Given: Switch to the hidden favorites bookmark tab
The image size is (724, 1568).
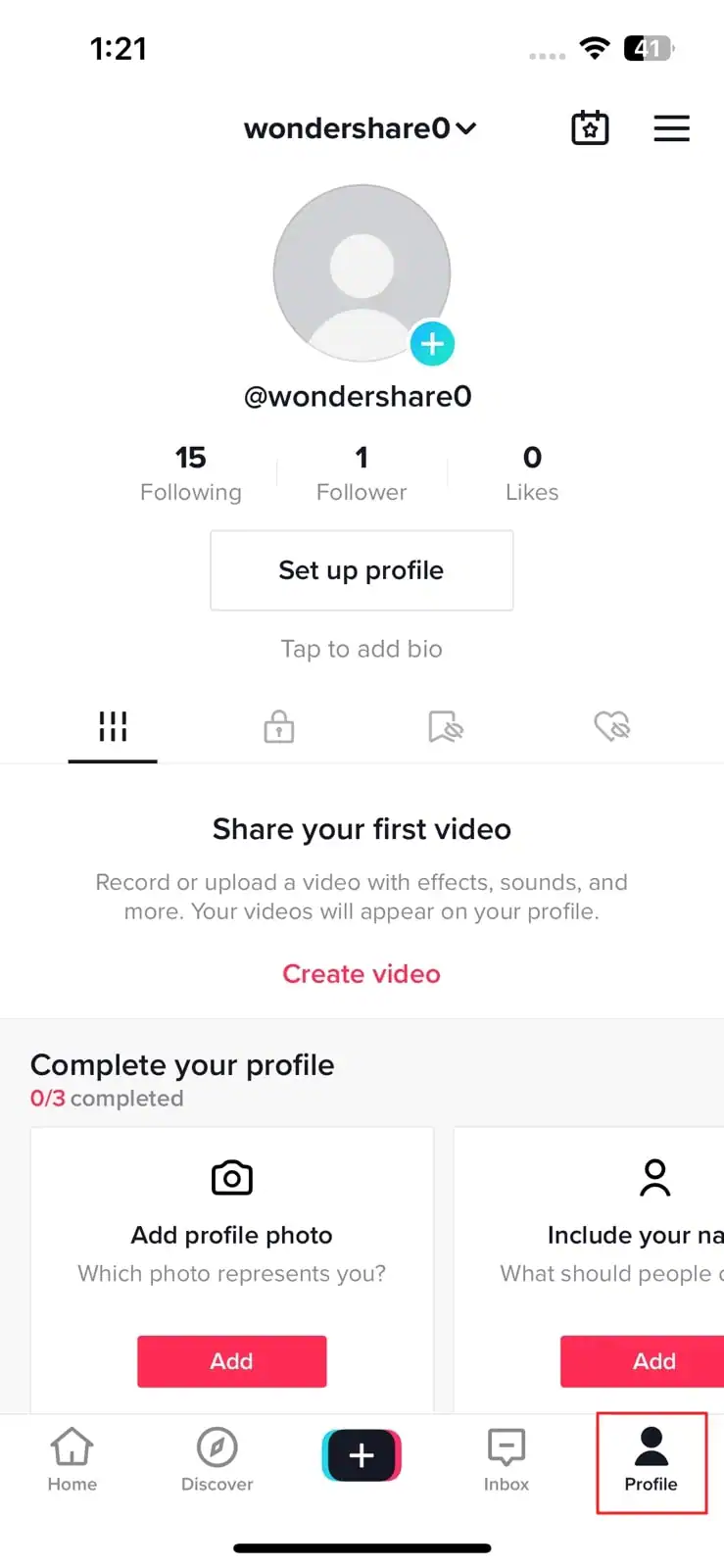Looking at the screenshot, I should (x=446, y=727).
